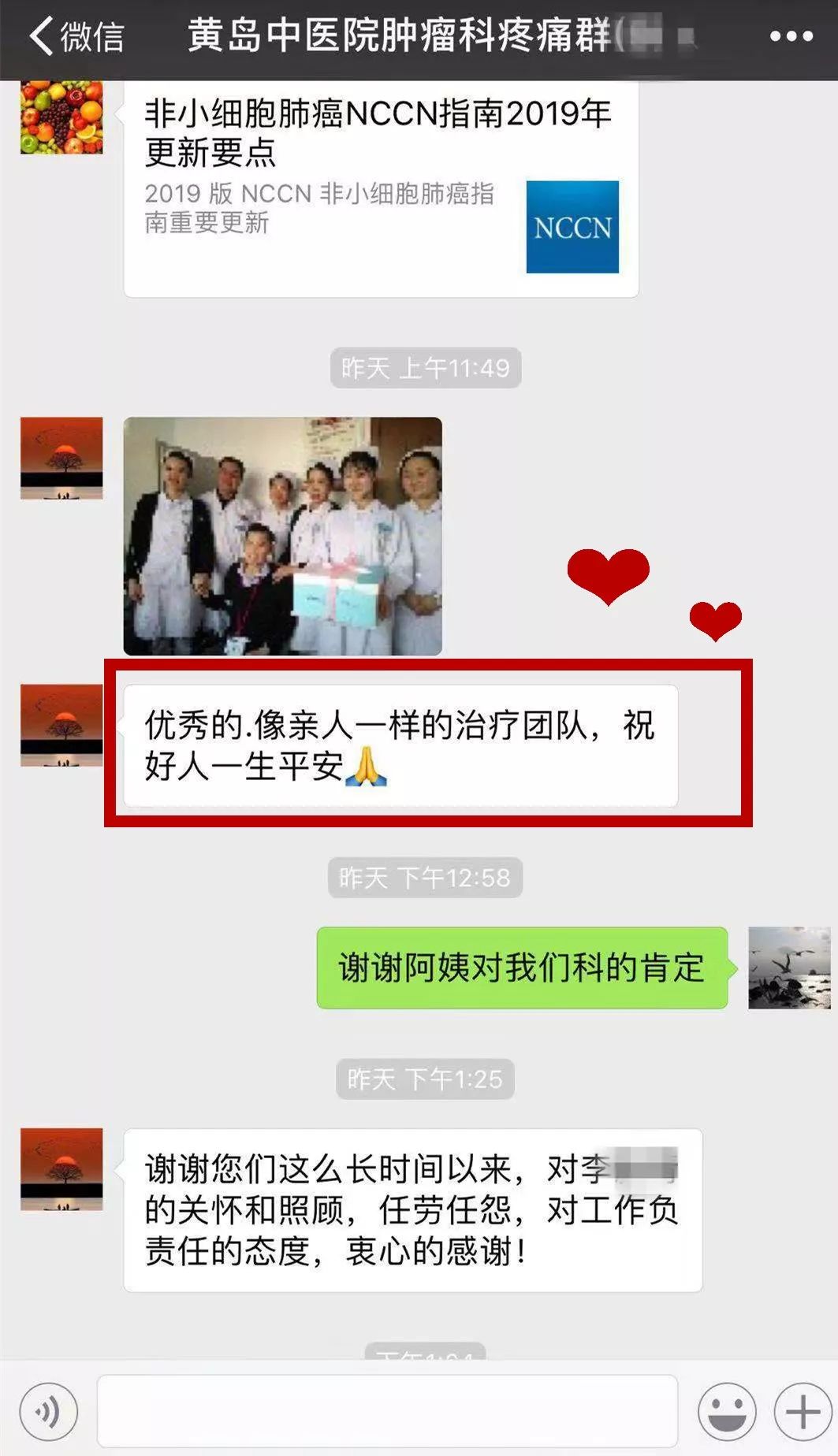Focus the message text field
838x1456 pixels.
(x=386, y=1411)
